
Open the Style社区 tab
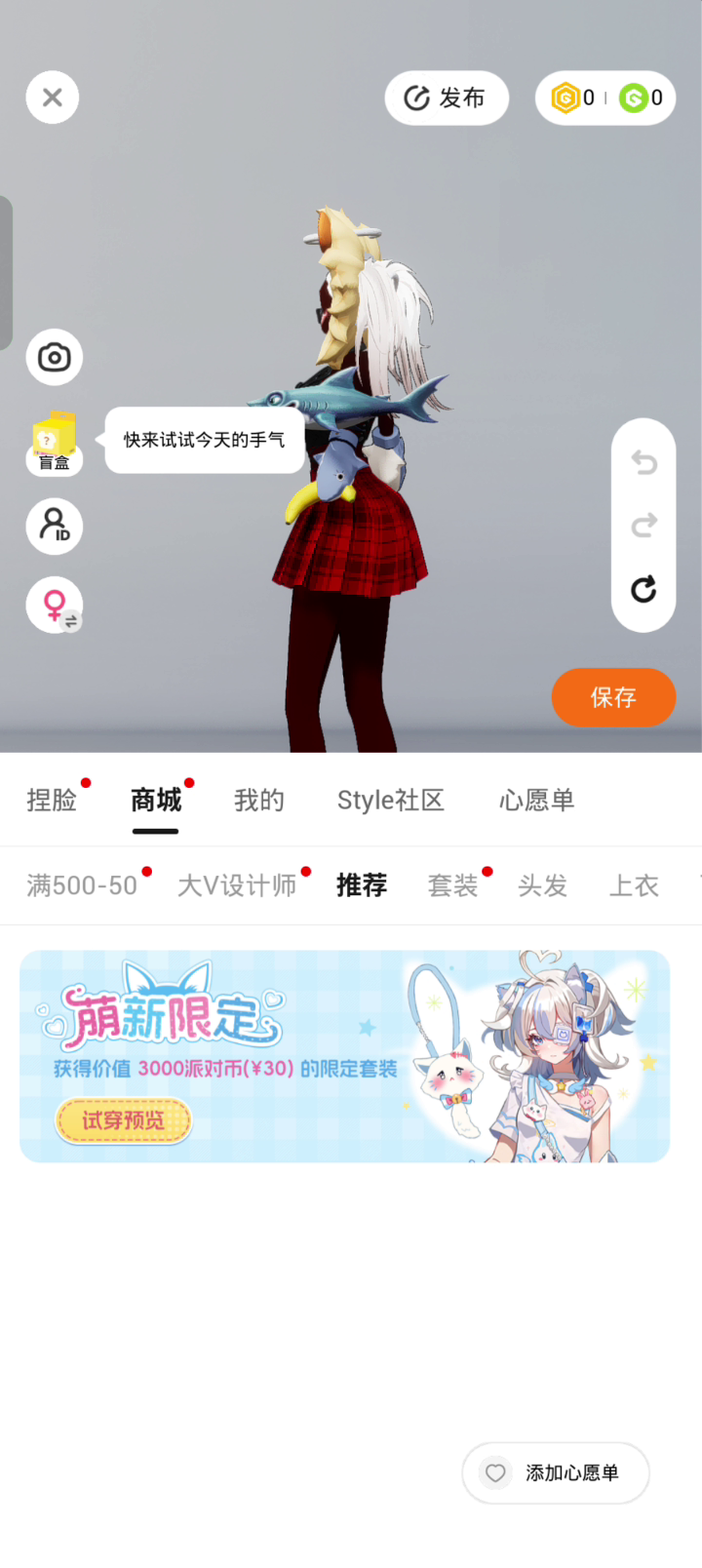[390, 801]
